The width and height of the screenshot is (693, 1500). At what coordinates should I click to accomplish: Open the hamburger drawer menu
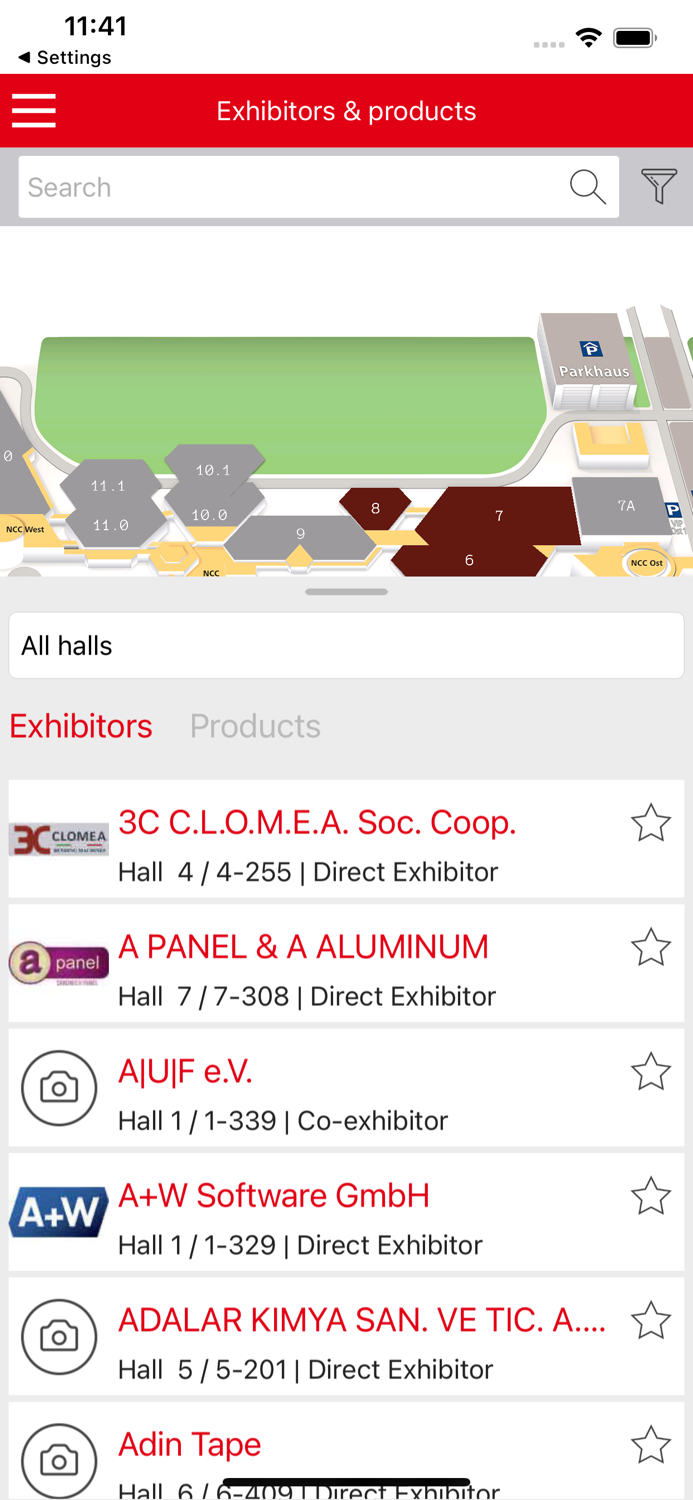34,111
